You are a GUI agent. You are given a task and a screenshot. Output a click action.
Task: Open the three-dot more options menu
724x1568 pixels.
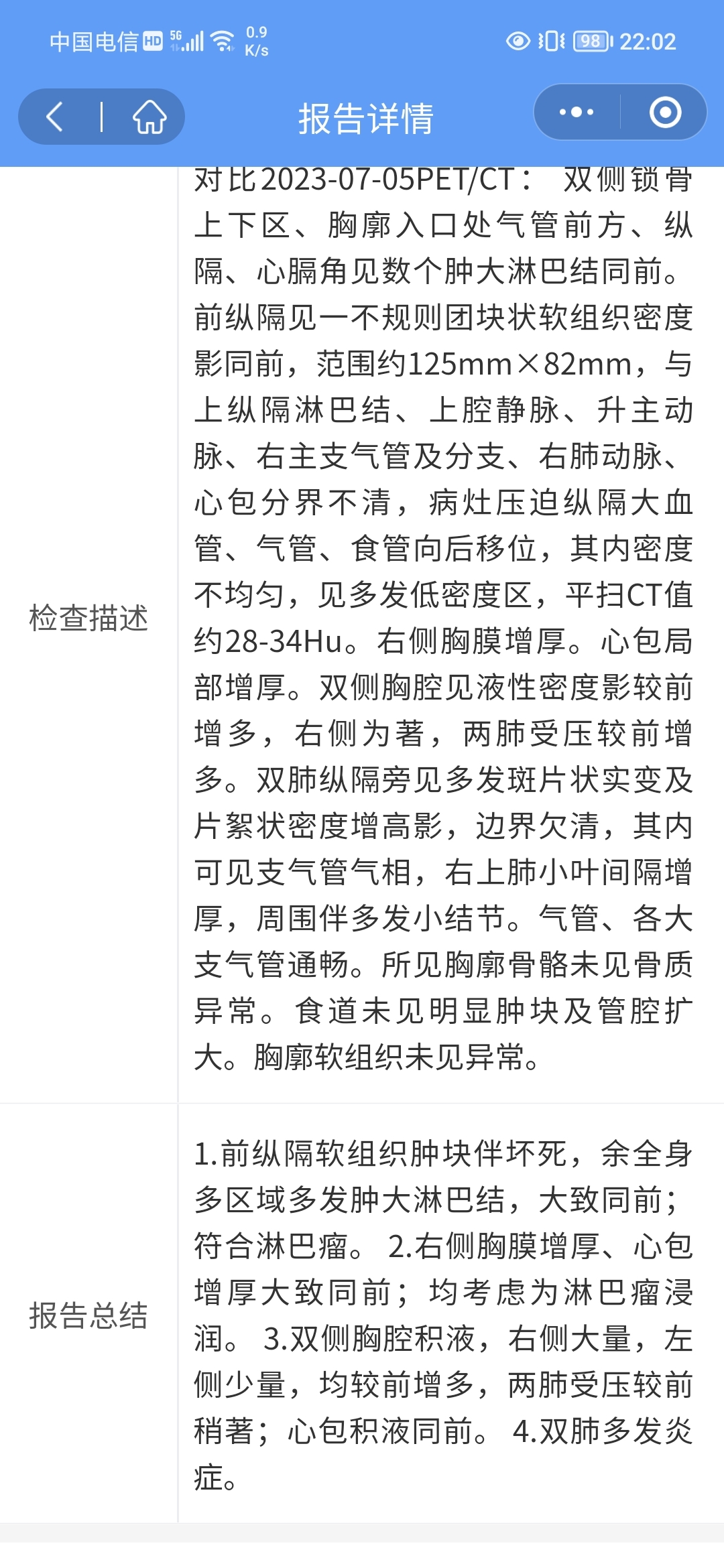(577, 112)
